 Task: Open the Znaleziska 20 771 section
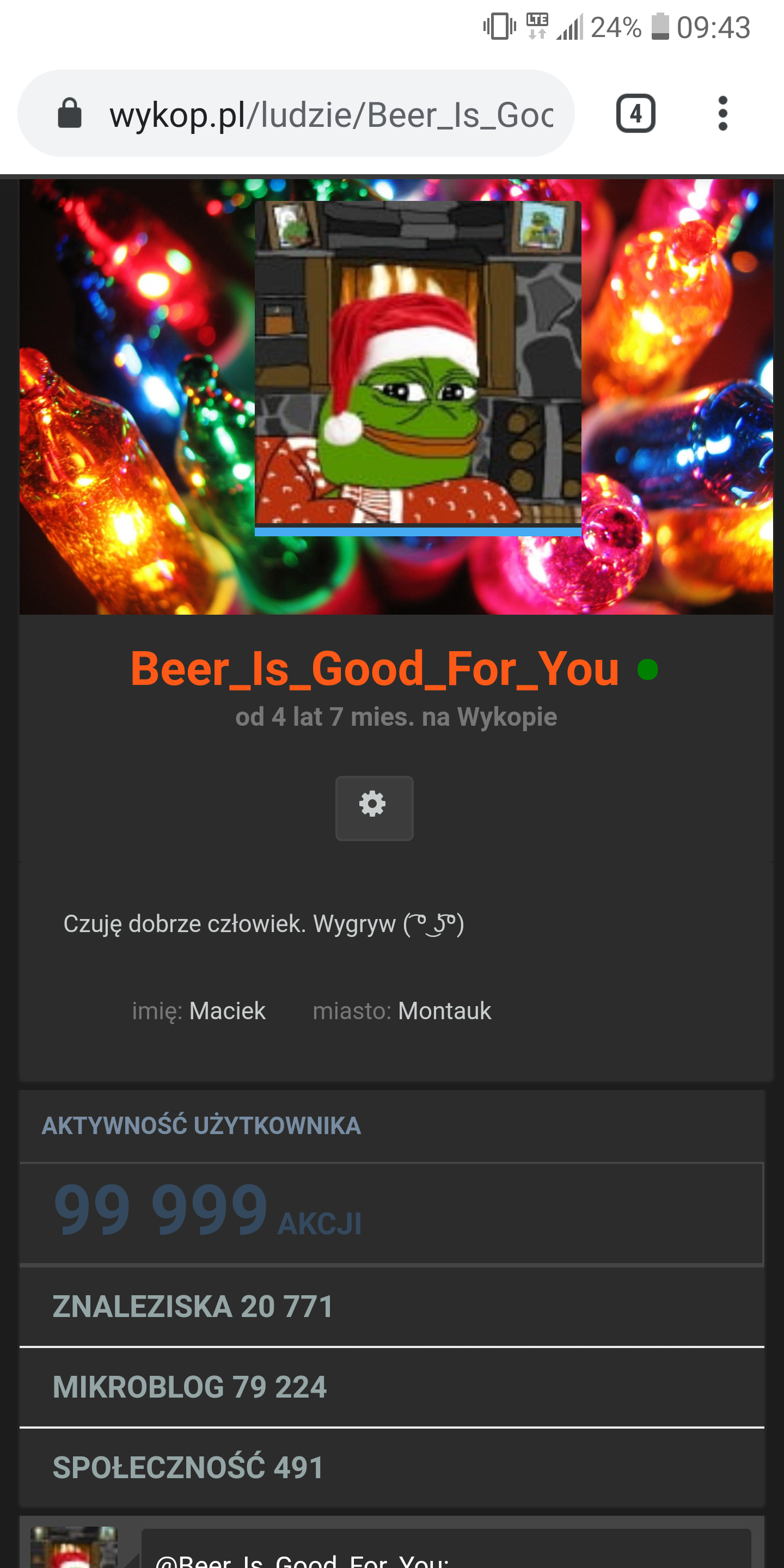click(x=193, y=1306)
